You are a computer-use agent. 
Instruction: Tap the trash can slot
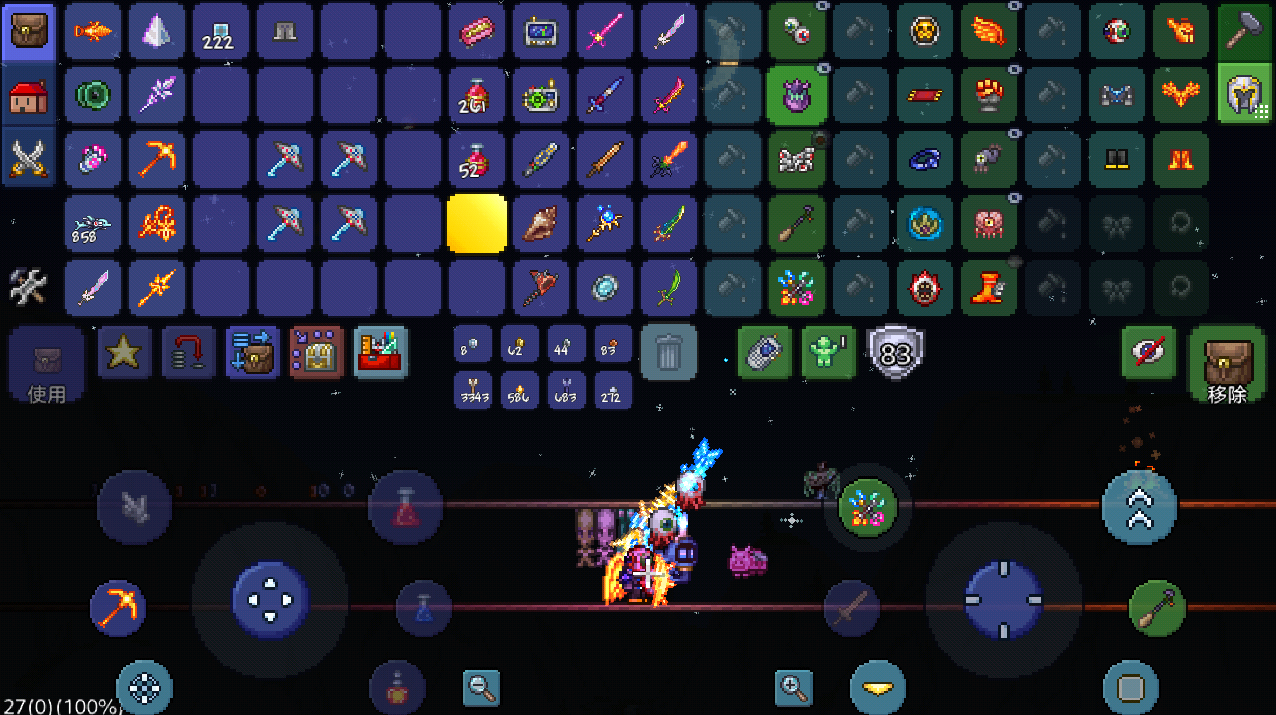(x=668, y=352)
